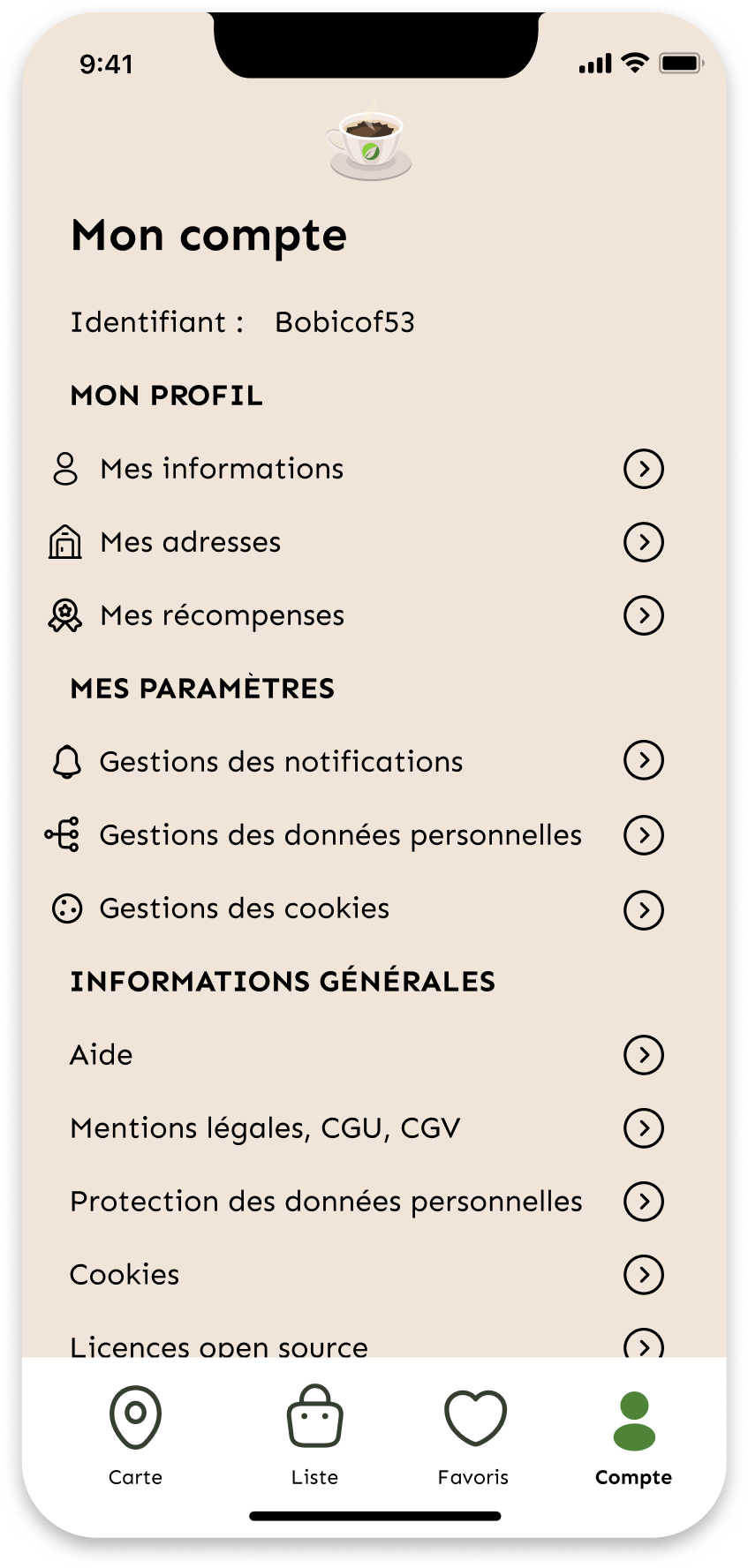Open the Cookies information row
Image resolution: width=748 pixels, height=1568 pixels.
click(x=125, y=1275)
